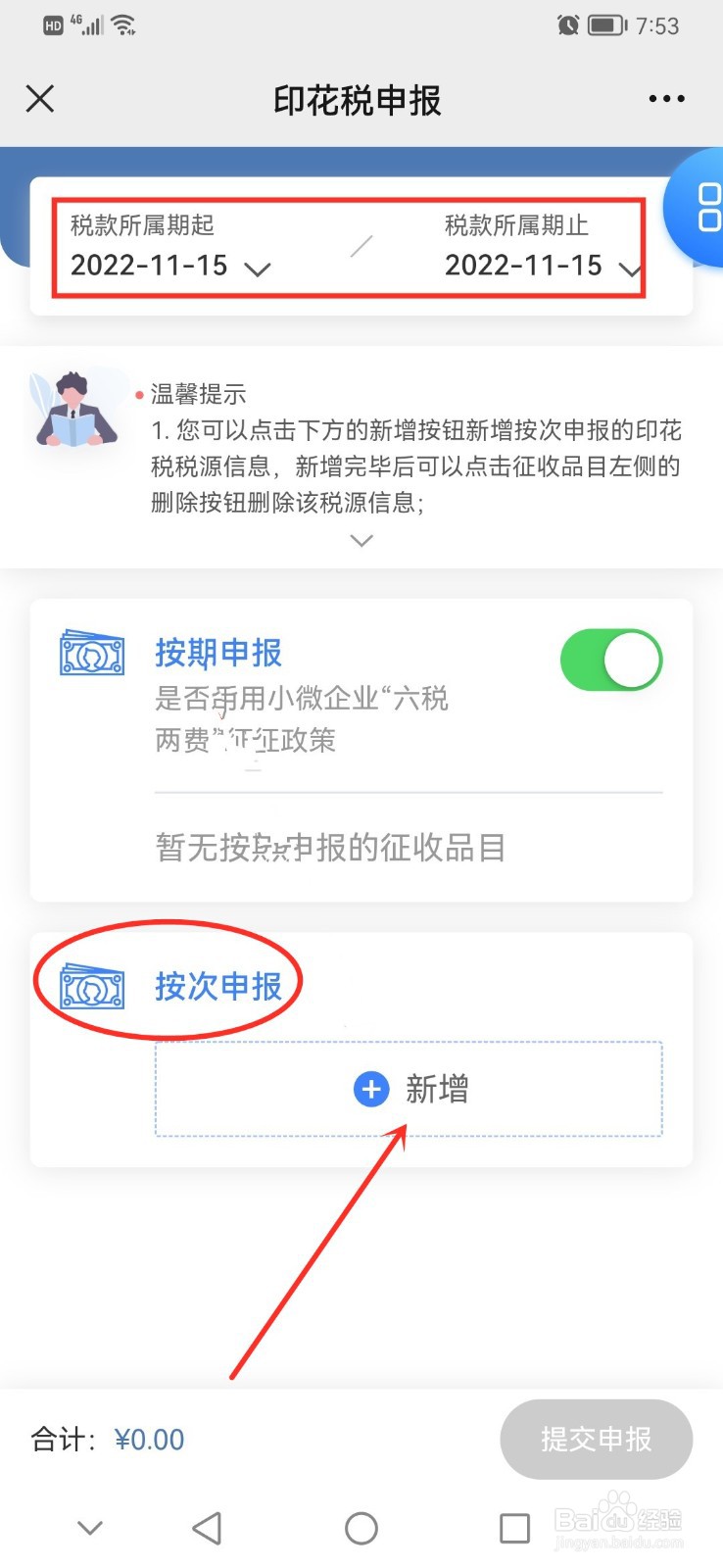This screenshot has width=723, height=1568.
Task: Open the 税款所属期起 date dropdown
Action: point(258,267)
